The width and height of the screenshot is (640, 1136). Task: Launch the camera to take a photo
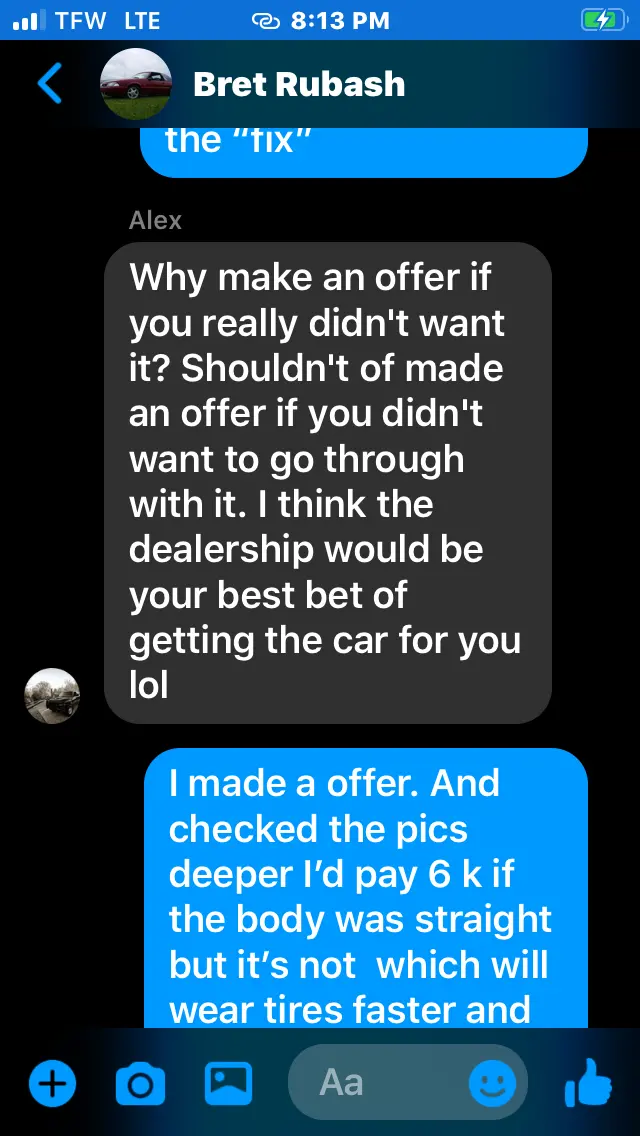[x=140, y=1085]
